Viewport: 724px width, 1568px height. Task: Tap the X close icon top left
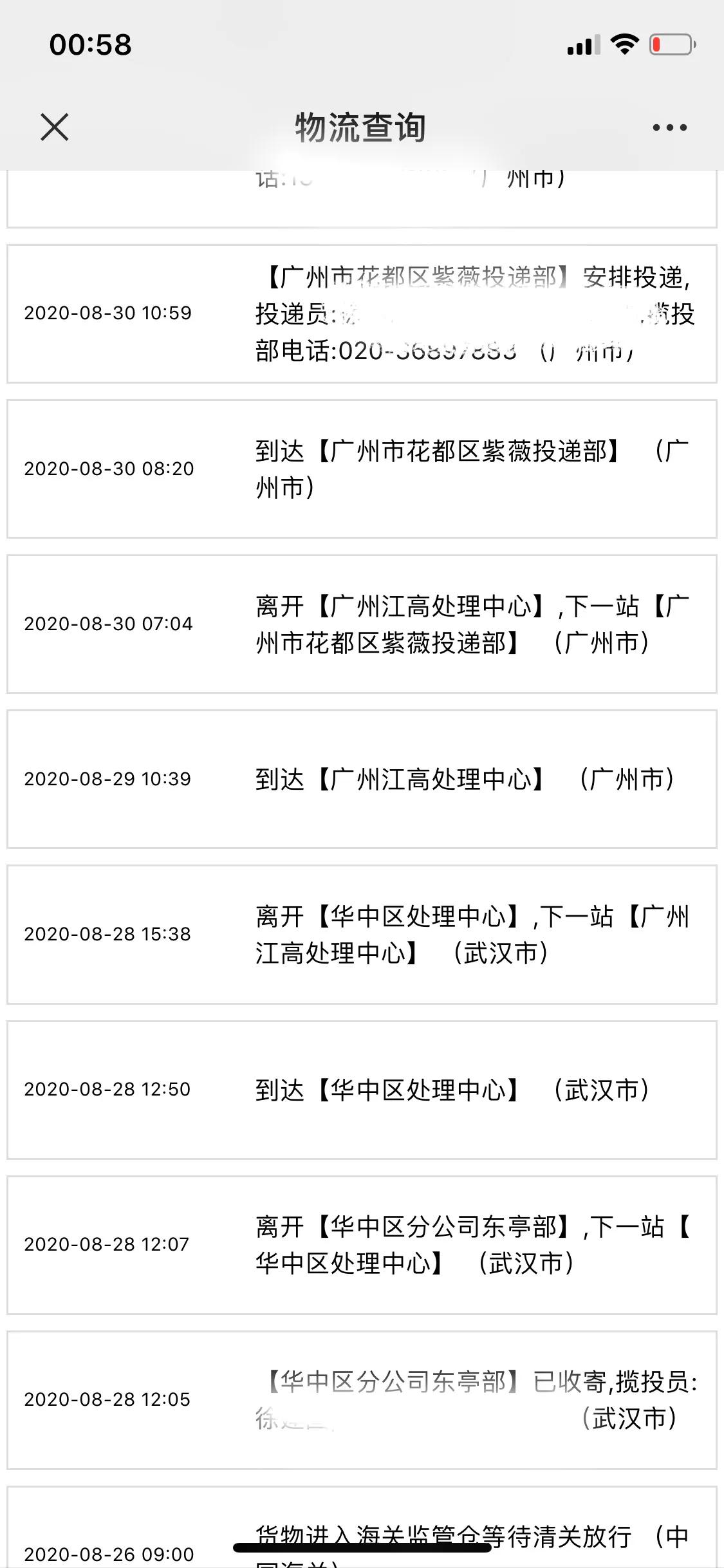[x=55, y=127]
